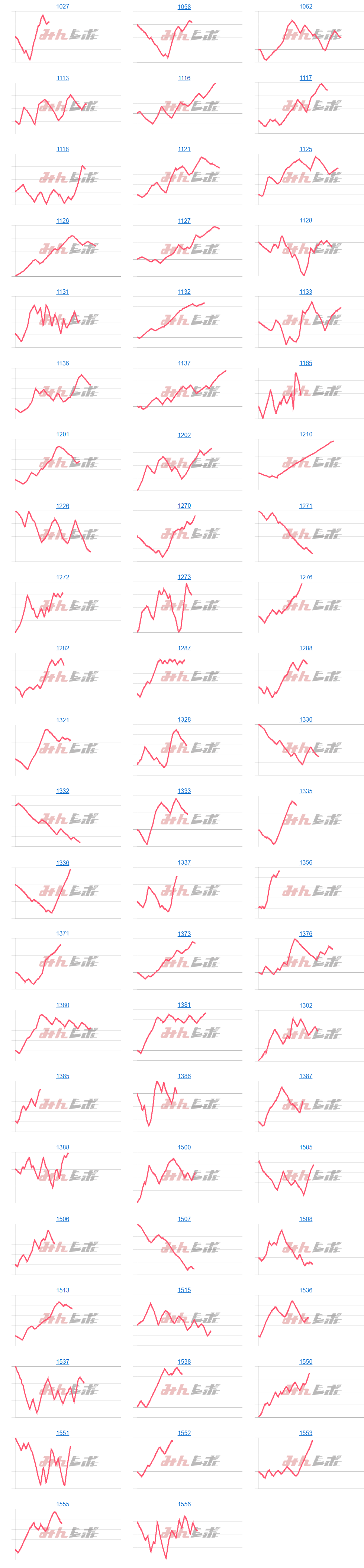Viewport: 364px width, 1568px height.
Task: Tap the 1536 code link
Action: [x=306, y=1291]
